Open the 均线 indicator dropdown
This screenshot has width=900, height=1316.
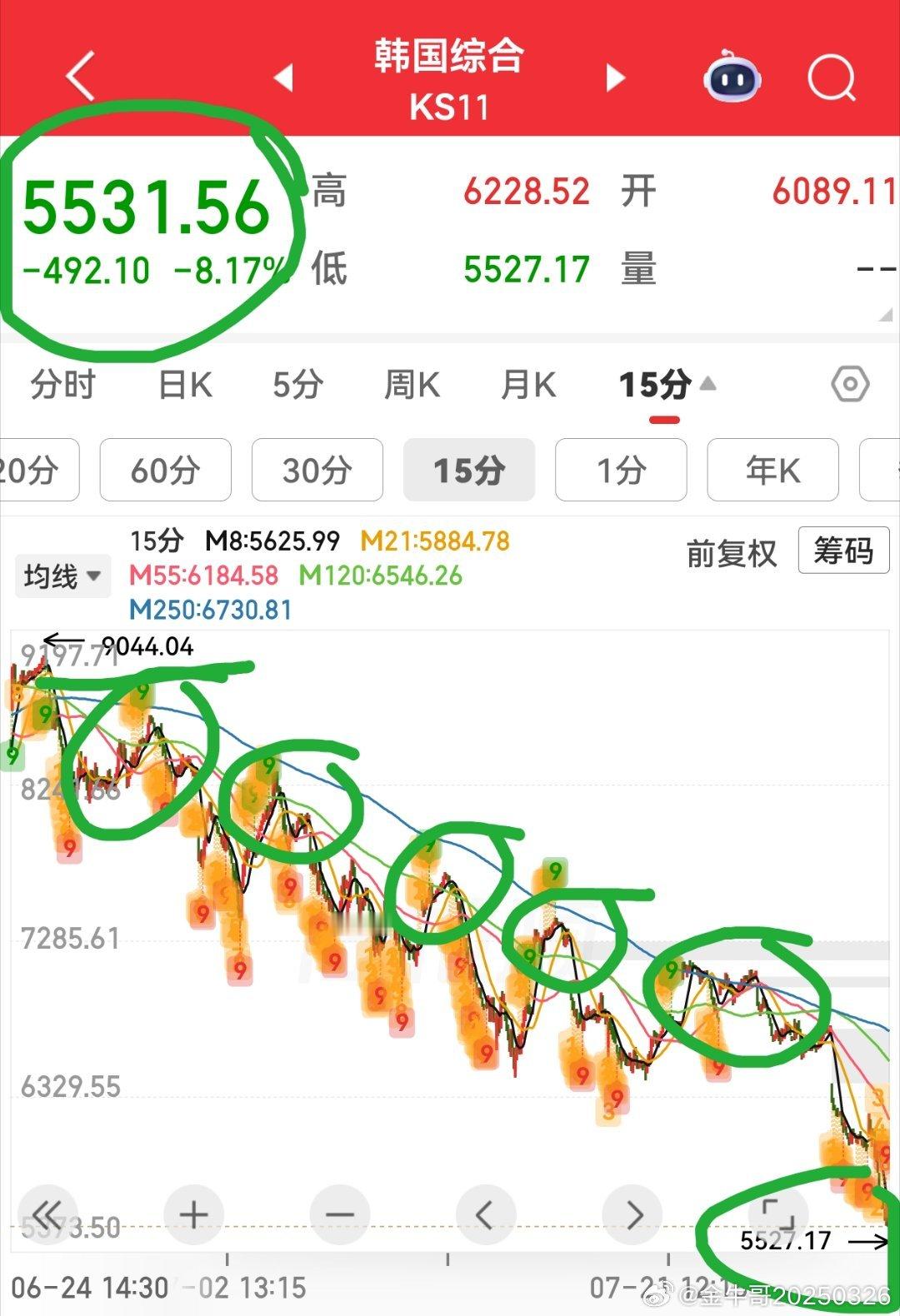click(x=62, y=576)
